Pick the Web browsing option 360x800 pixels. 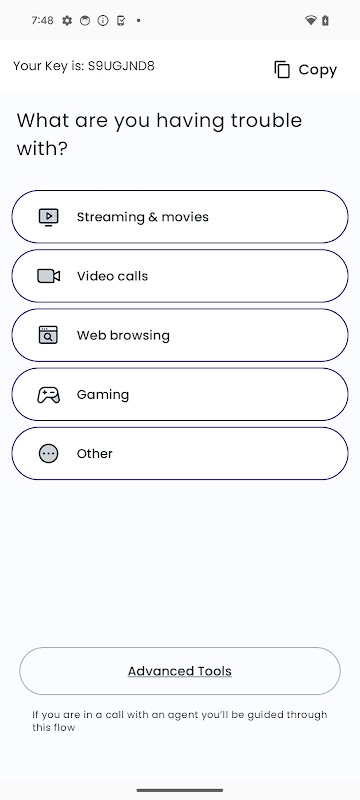(x=180, y=335)
